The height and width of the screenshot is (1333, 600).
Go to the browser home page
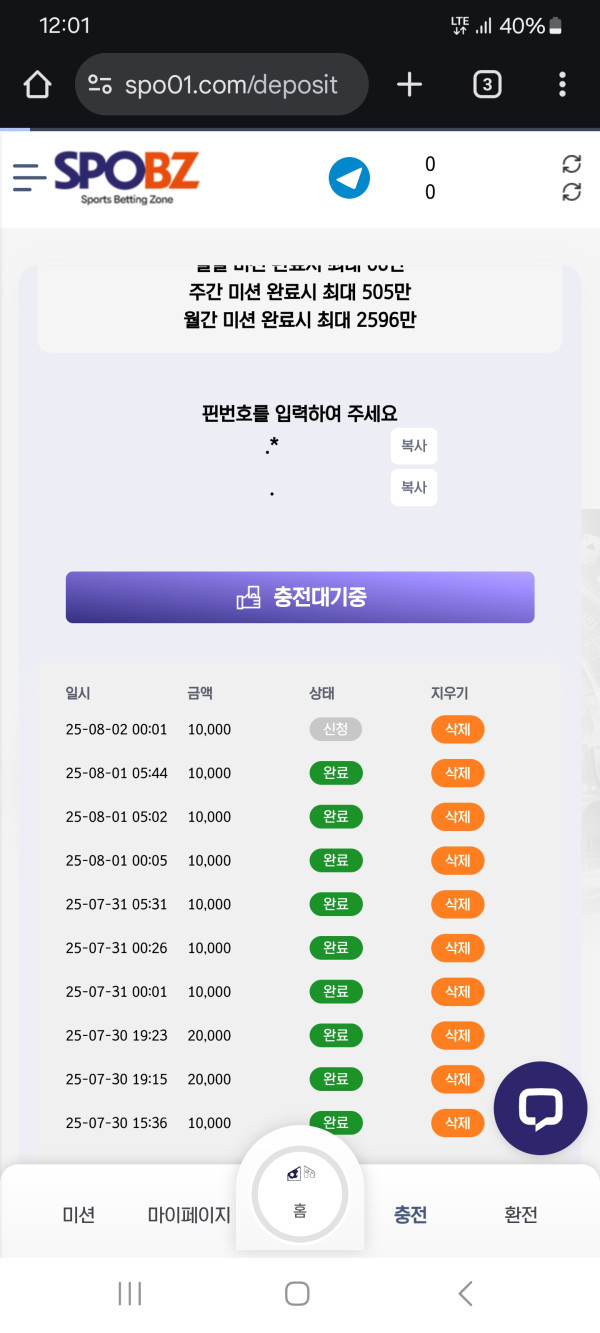click(x=37, y=85)
